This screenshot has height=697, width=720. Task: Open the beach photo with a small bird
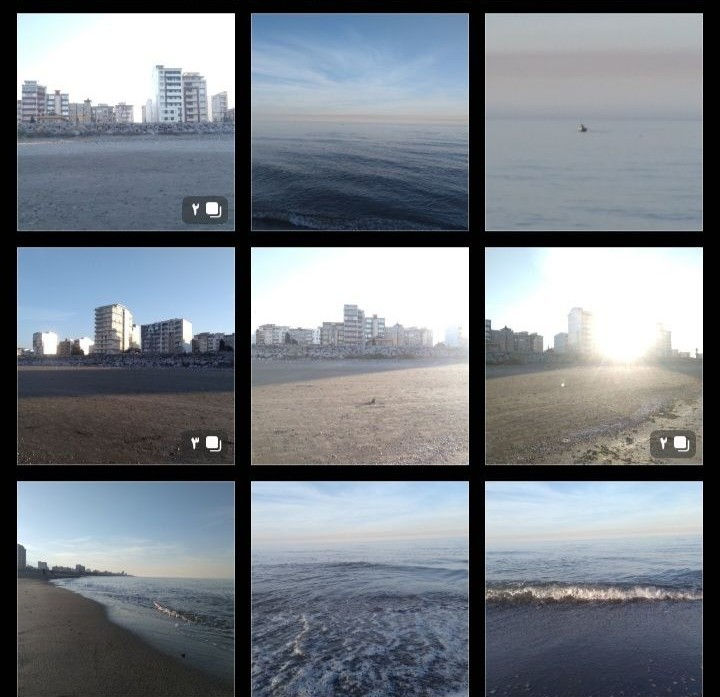tap(360, 356)
